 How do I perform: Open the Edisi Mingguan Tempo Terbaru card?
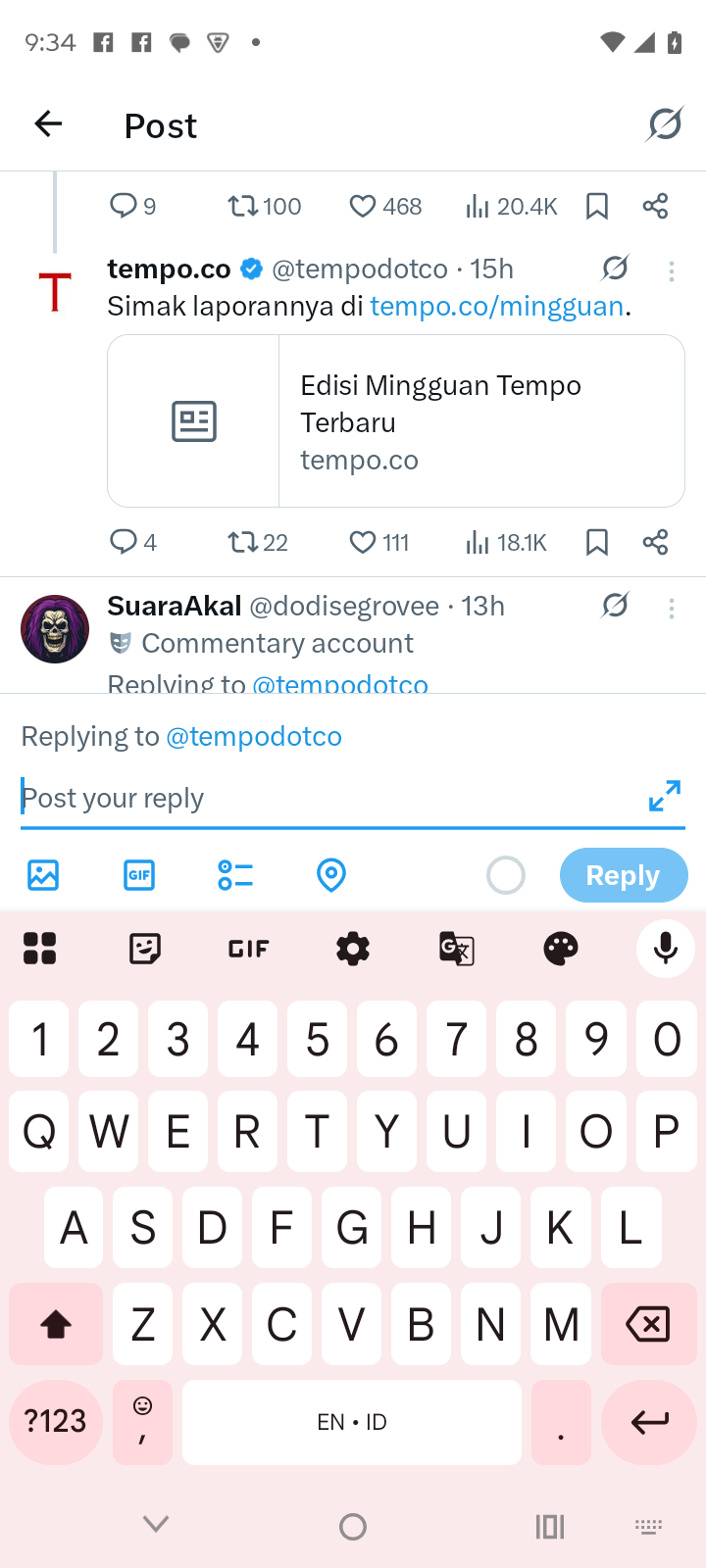point(396,421)
